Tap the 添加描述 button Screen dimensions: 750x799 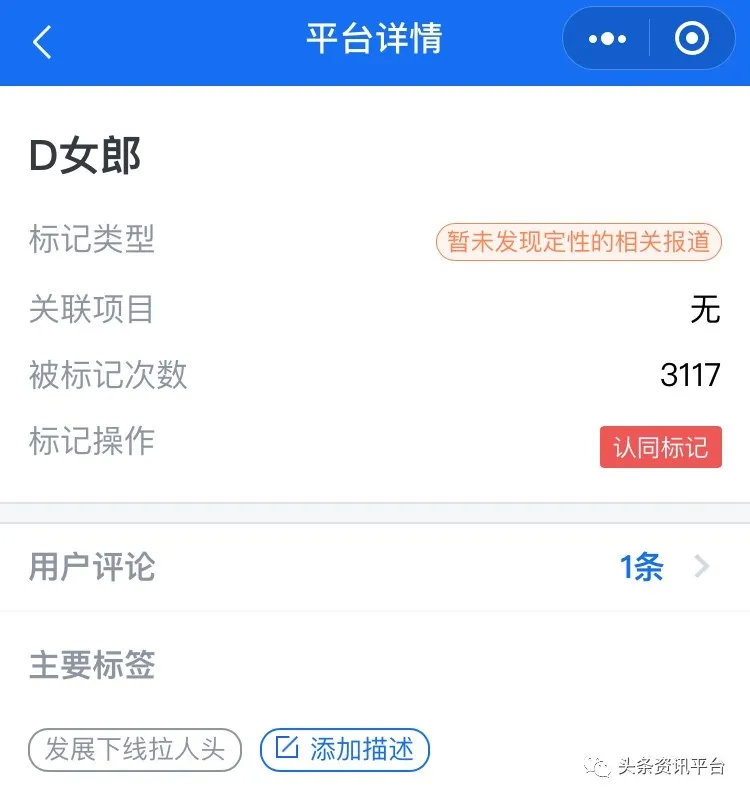click(x=345, y=749)
